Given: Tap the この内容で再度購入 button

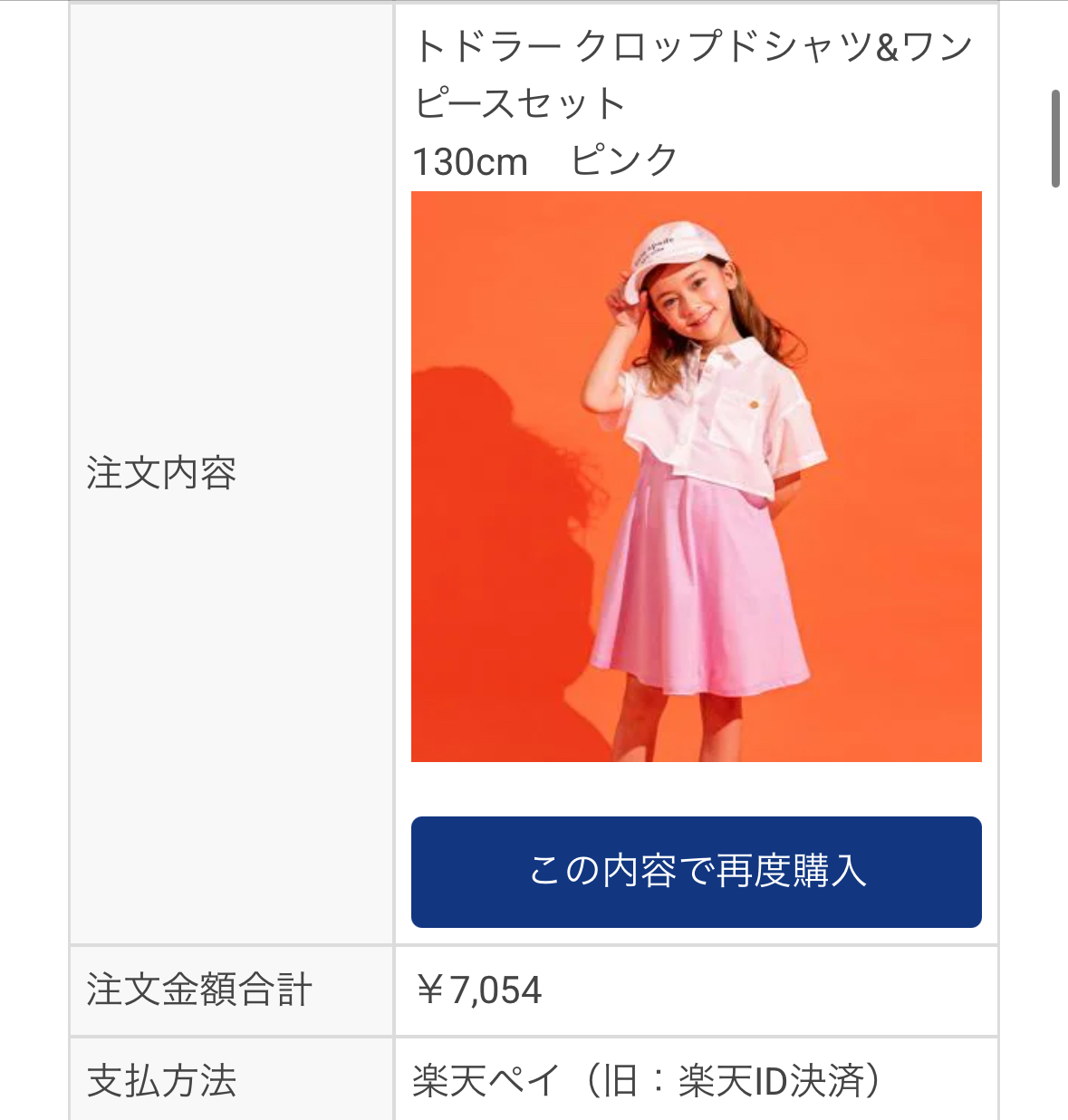Looking at the screenshot, I should (x=696, y=872).
